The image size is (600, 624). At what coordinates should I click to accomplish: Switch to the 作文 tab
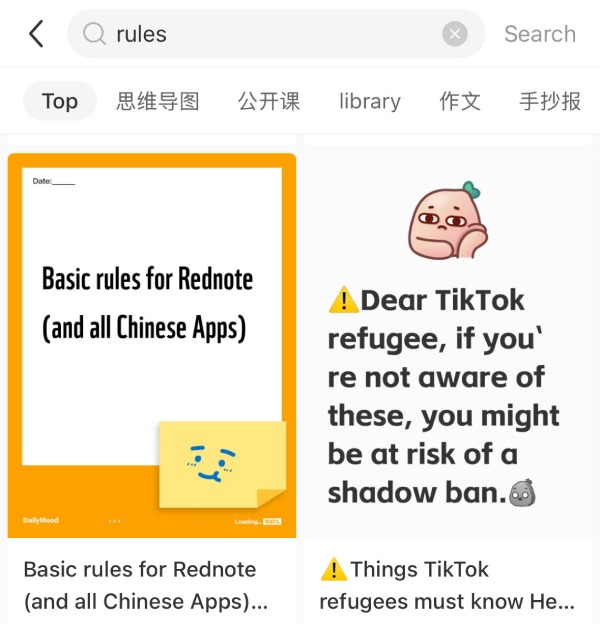pyautogui.click(x=460, y=101)
